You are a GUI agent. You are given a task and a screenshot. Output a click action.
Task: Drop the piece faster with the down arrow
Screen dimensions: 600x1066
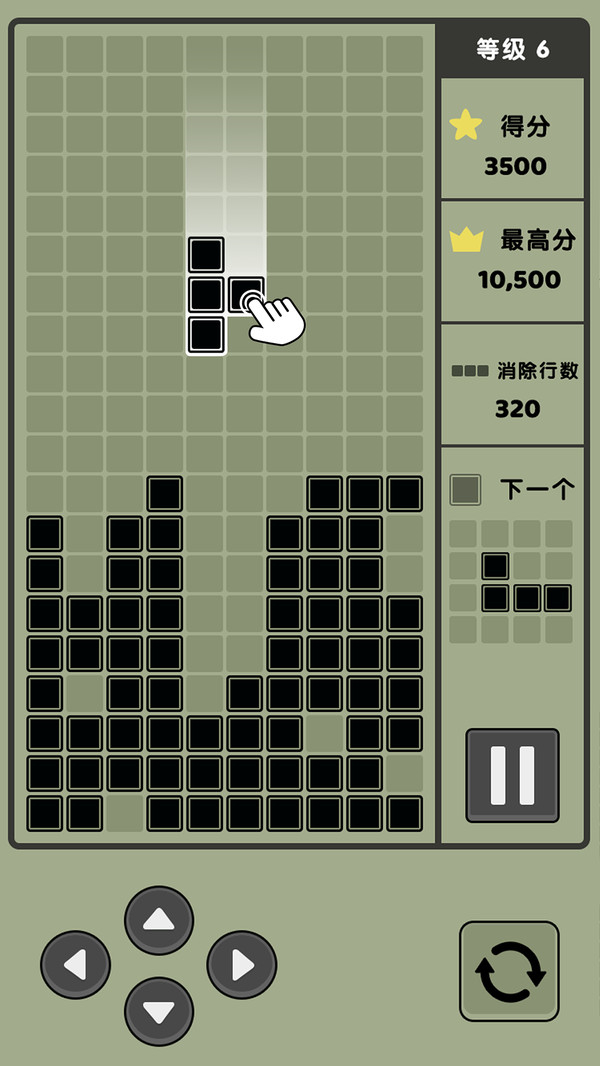coord(159,1011)
